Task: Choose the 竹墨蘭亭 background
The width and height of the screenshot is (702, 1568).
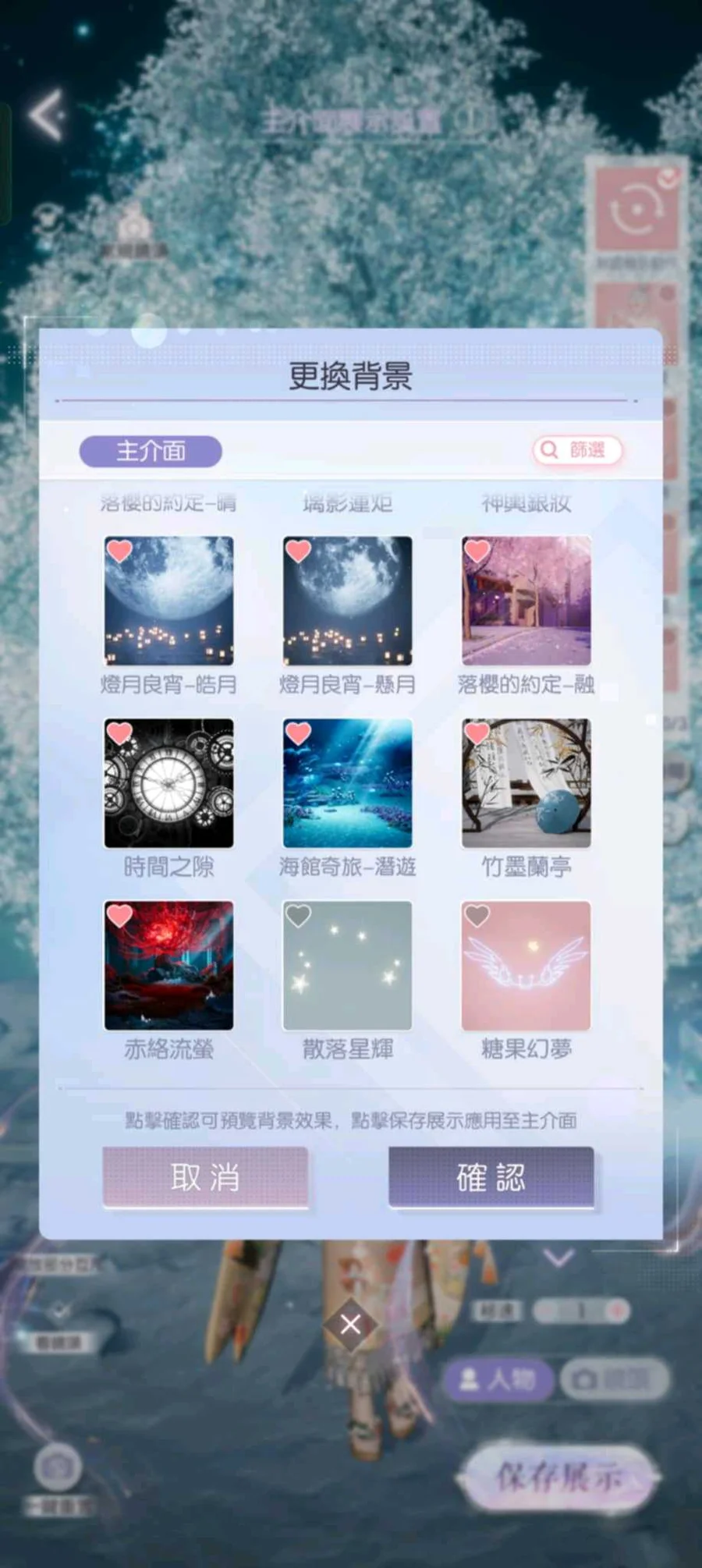Action: (x=526, y=783)
